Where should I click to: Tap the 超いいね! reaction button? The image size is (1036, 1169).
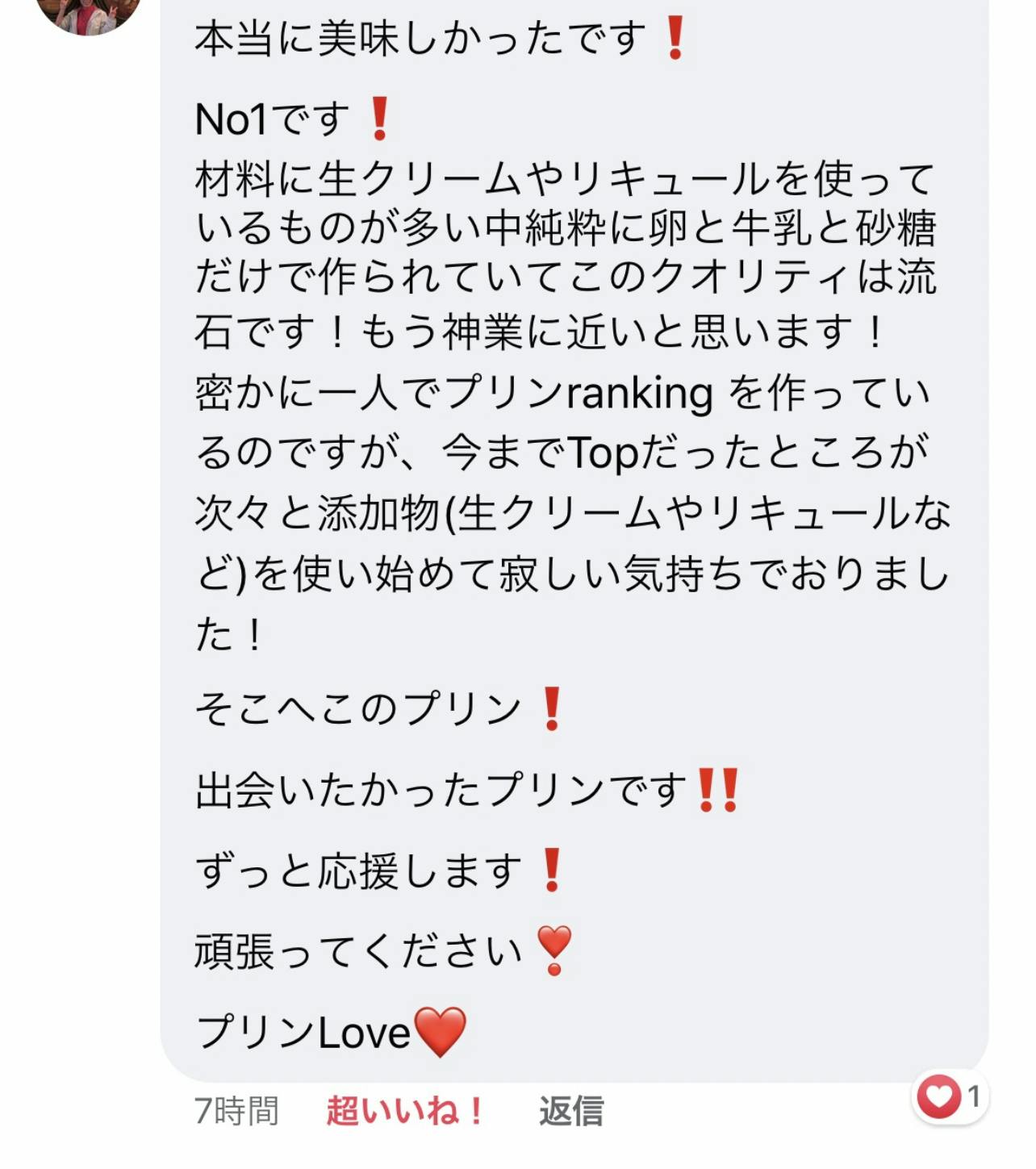pyautogui.click(x=405, y=1111)
